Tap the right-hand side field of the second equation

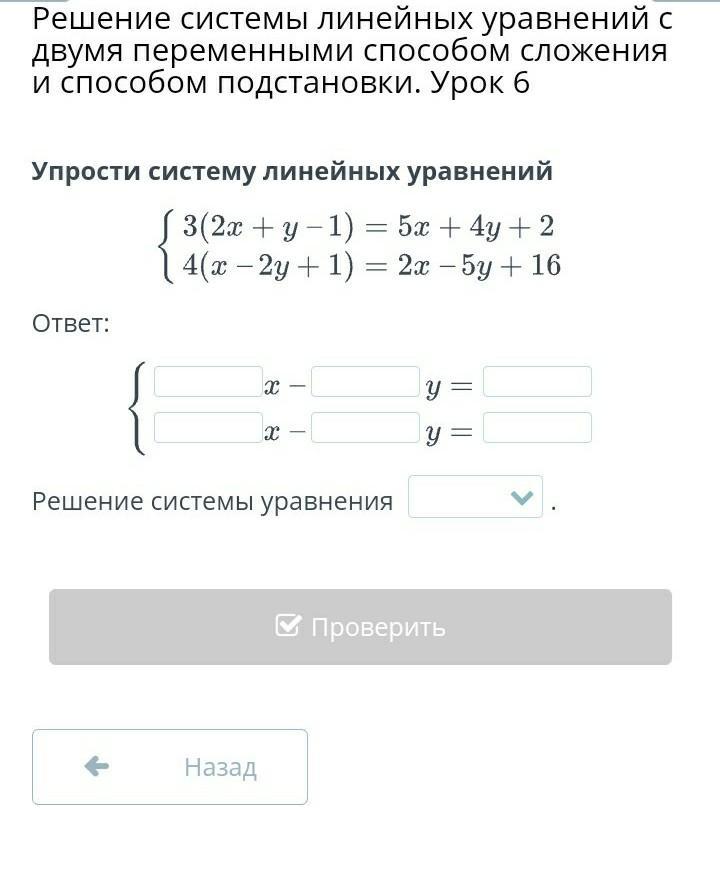pyautogui.click(x=537, y=428)
